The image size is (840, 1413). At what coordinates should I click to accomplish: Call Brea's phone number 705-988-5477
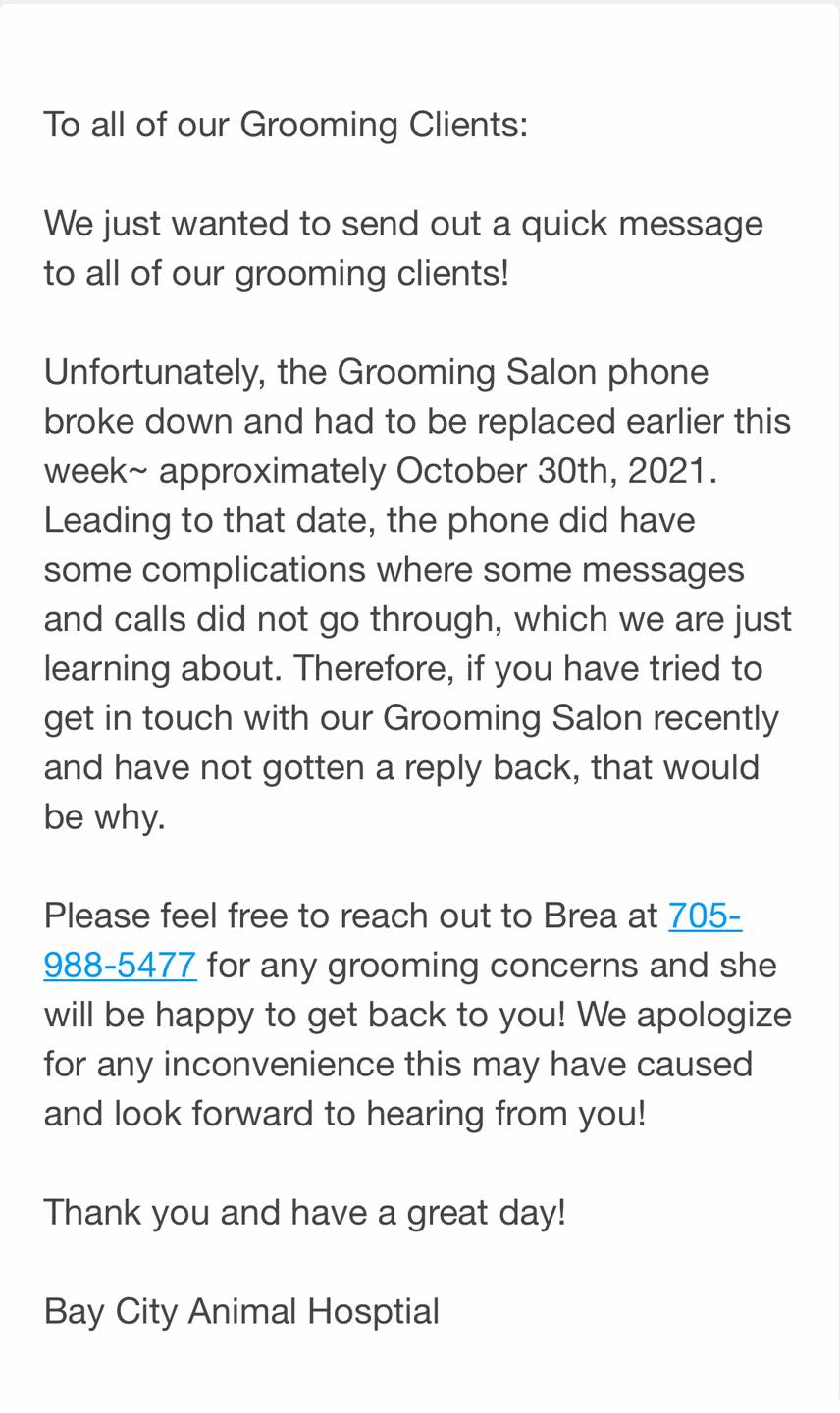(x=120, y=965)
